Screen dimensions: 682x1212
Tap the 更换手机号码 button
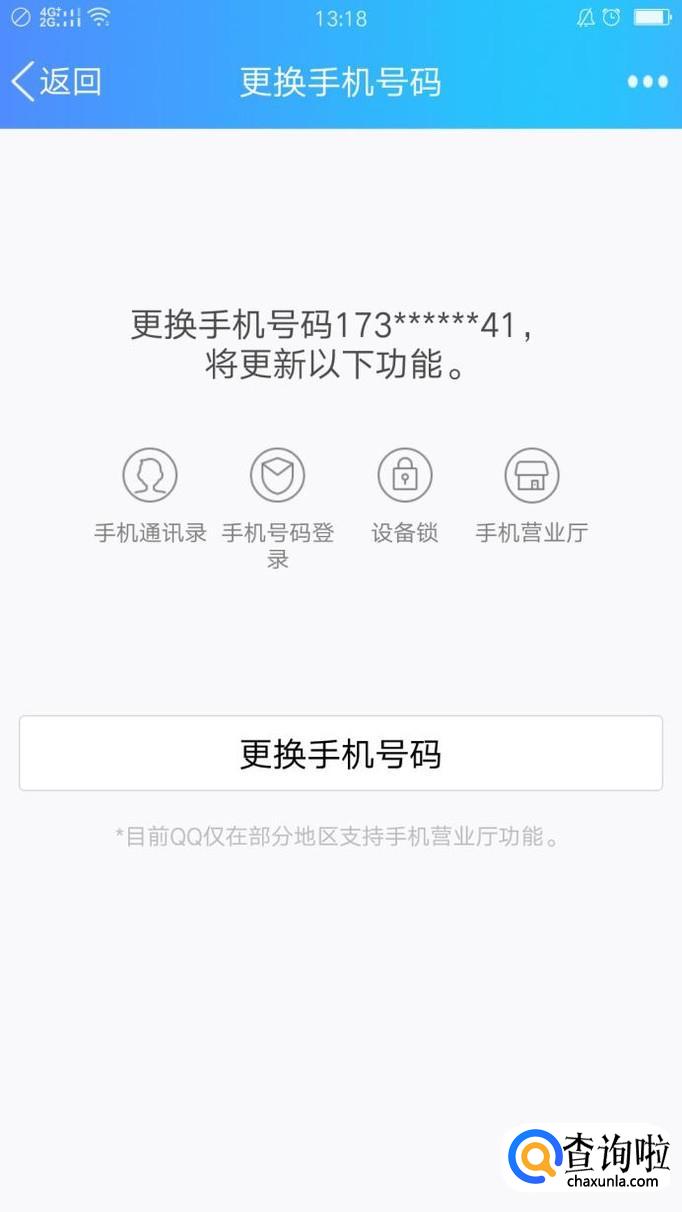point(341,753)
